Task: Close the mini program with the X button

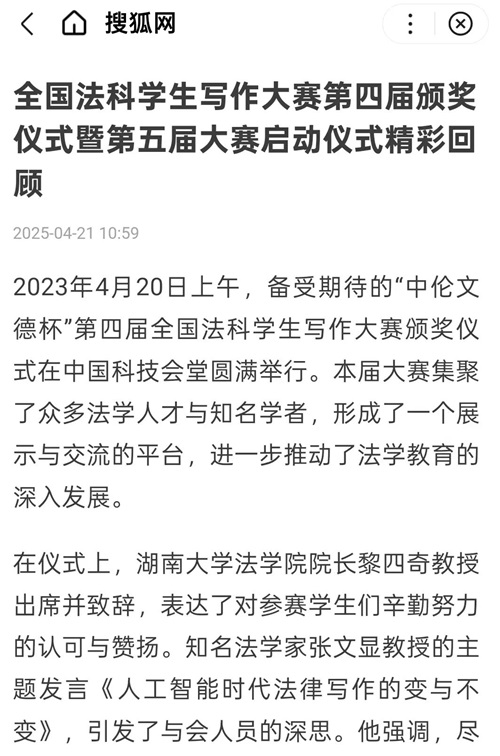Action: 460,24
